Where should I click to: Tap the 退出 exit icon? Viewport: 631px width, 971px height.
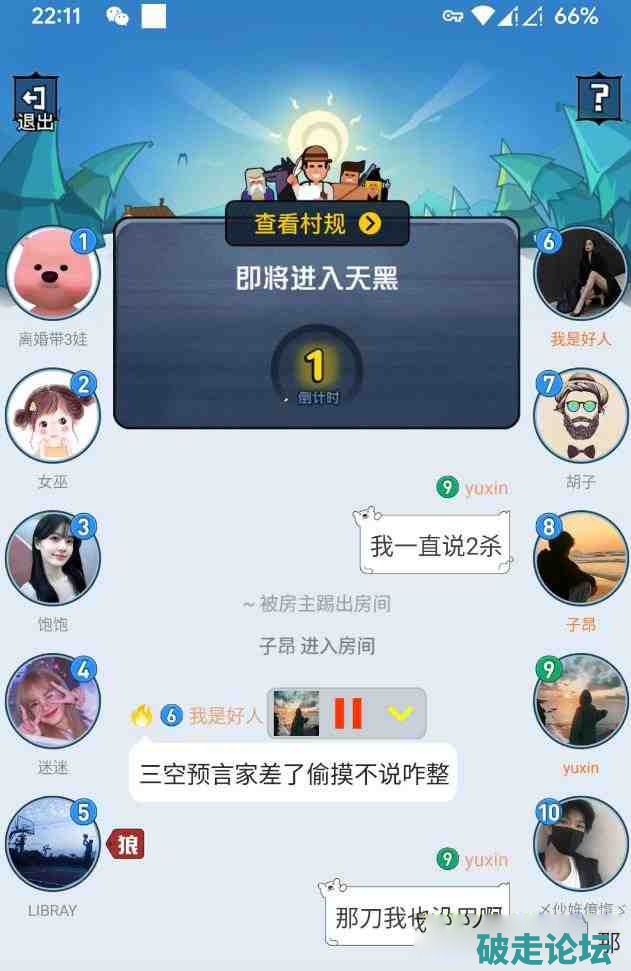[35, 104]
